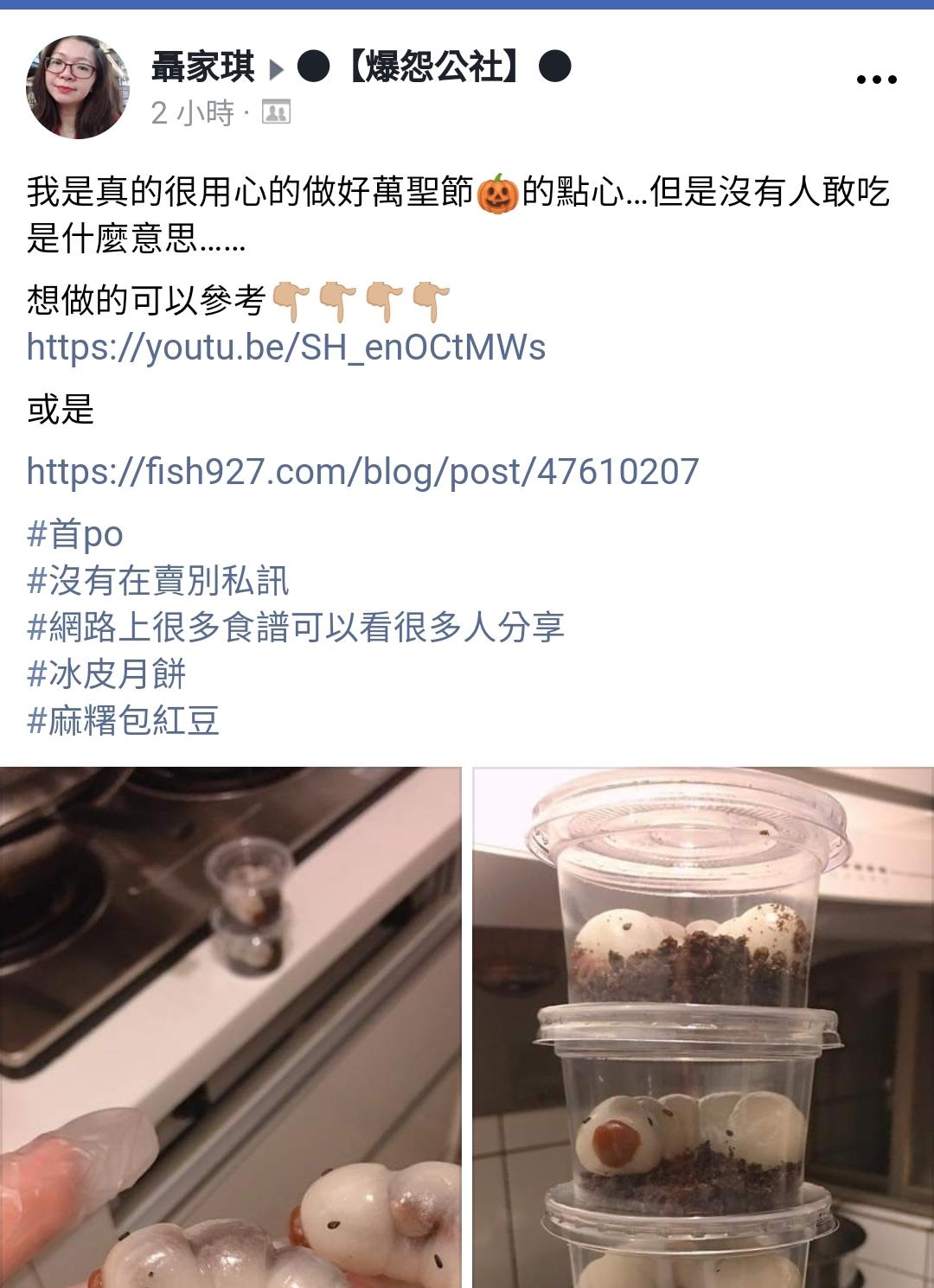Tap the #麻糬包紅豆 hashtag
The image size is (934, 1288).
click(124, 721)
